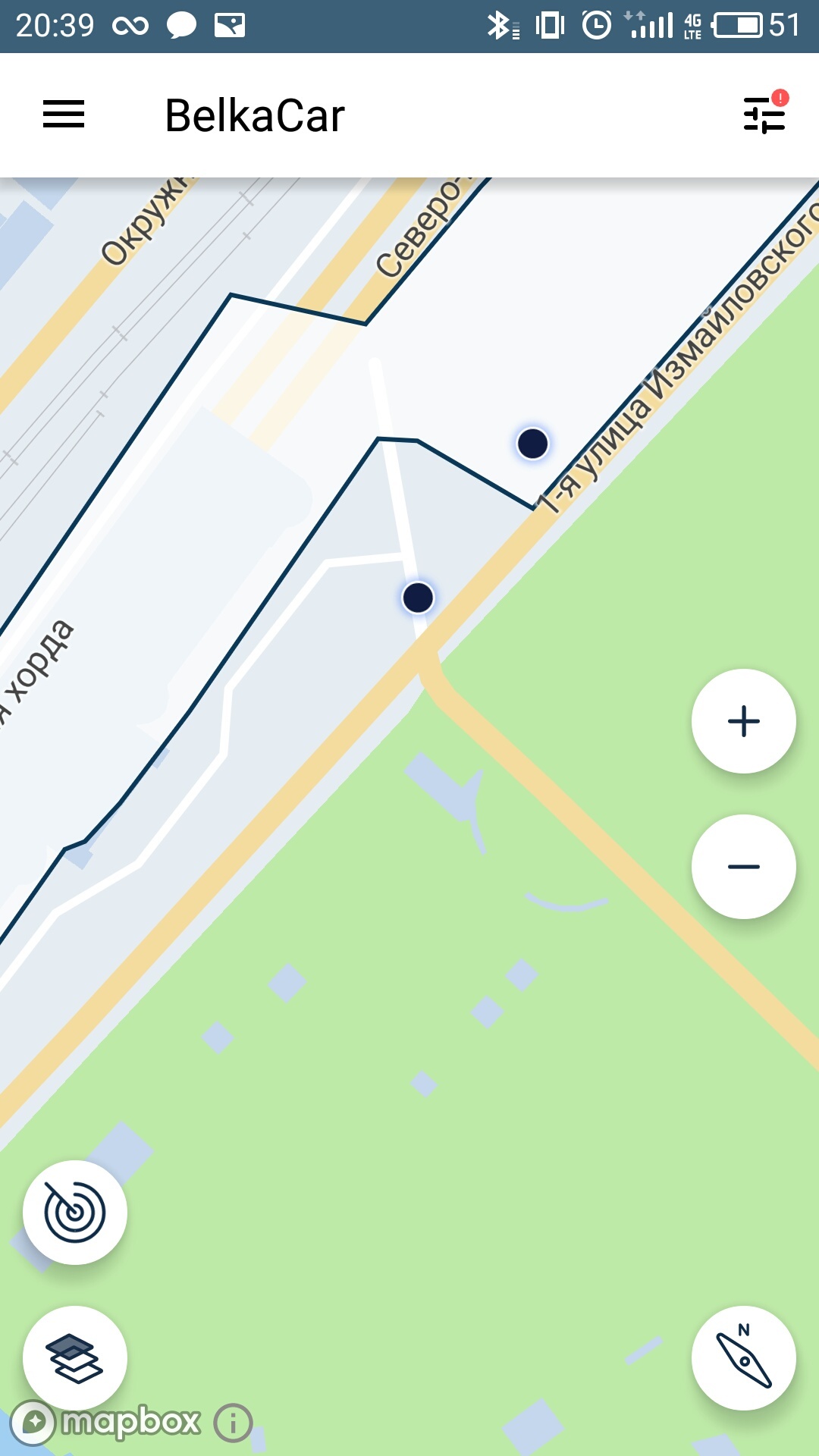Image resolution: width=819 pixels, height=1456 pixels.
Task: Open the Mapbox attribution info icon
Action: pos(233,1423)
